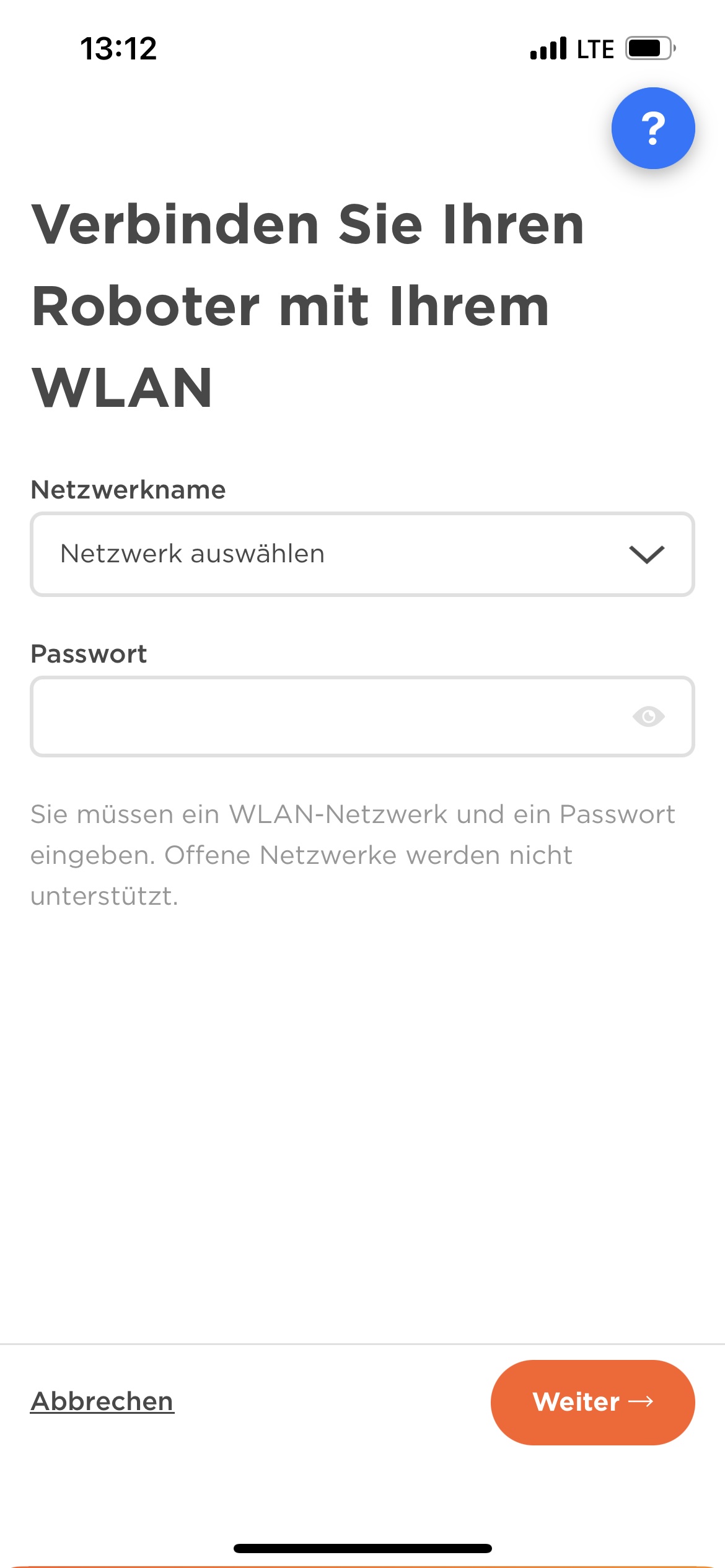Open the blue help question mark button

click(653, 128)
